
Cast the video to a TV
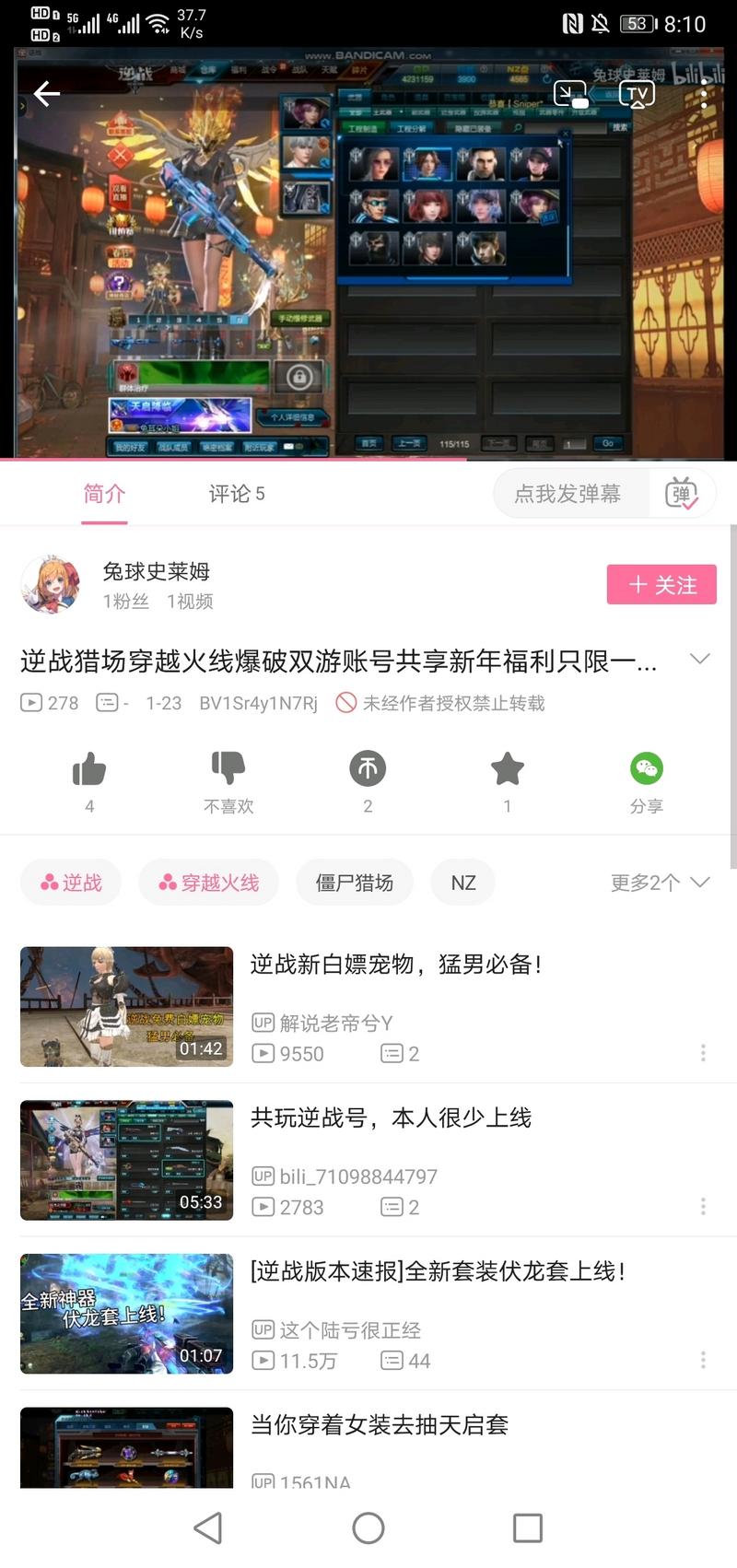pos(637,94)
